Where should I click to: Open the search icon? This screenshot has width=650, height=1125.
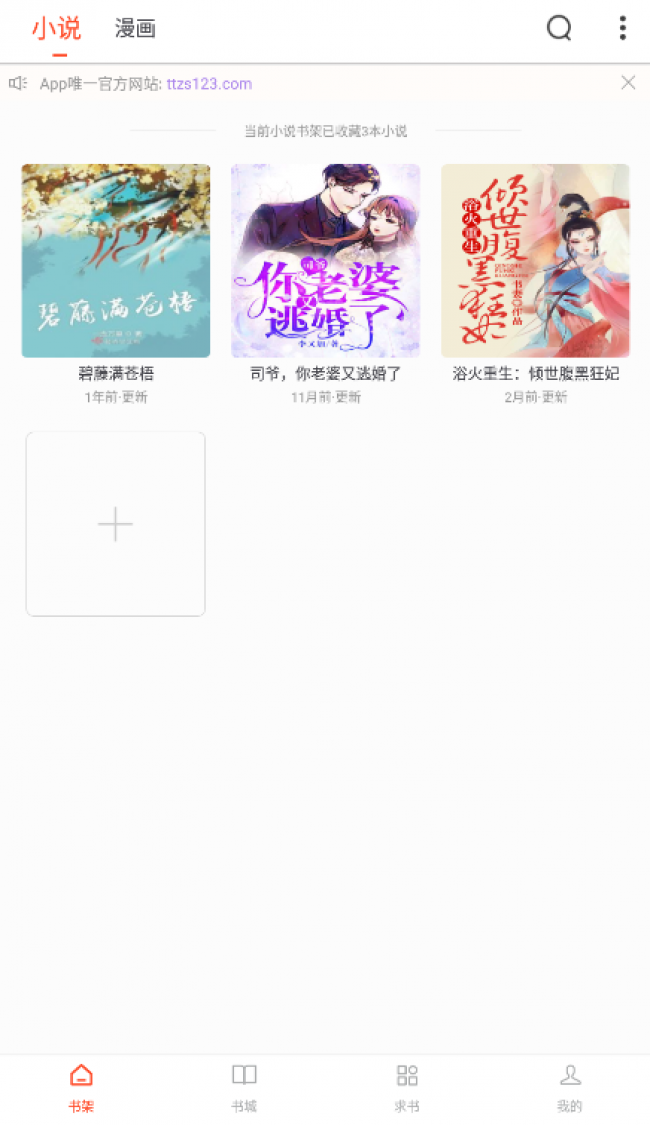pos(559,29)
